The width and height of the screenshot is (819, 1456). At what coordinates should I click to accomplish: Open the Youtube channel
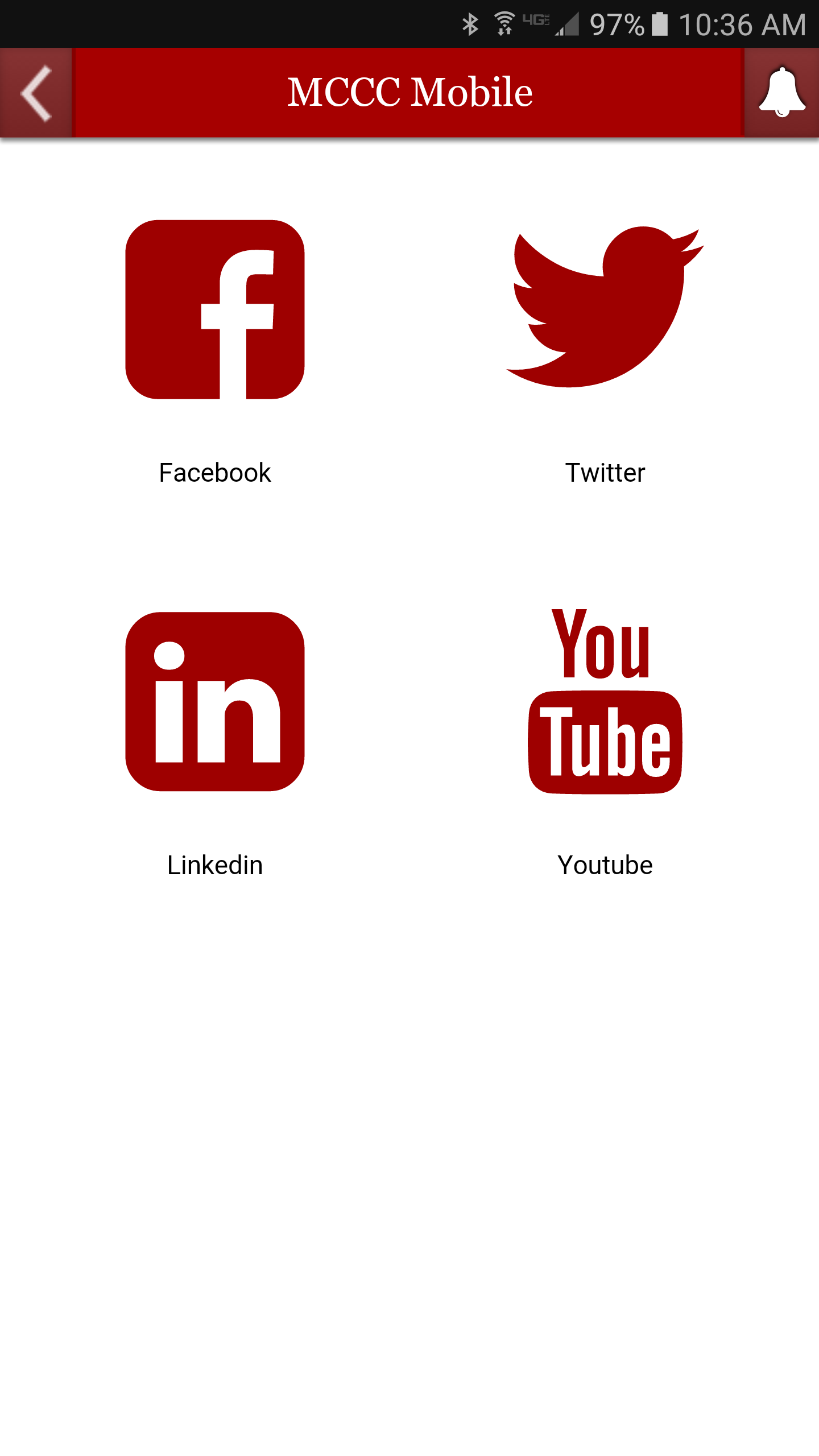(x=605, y=702)
